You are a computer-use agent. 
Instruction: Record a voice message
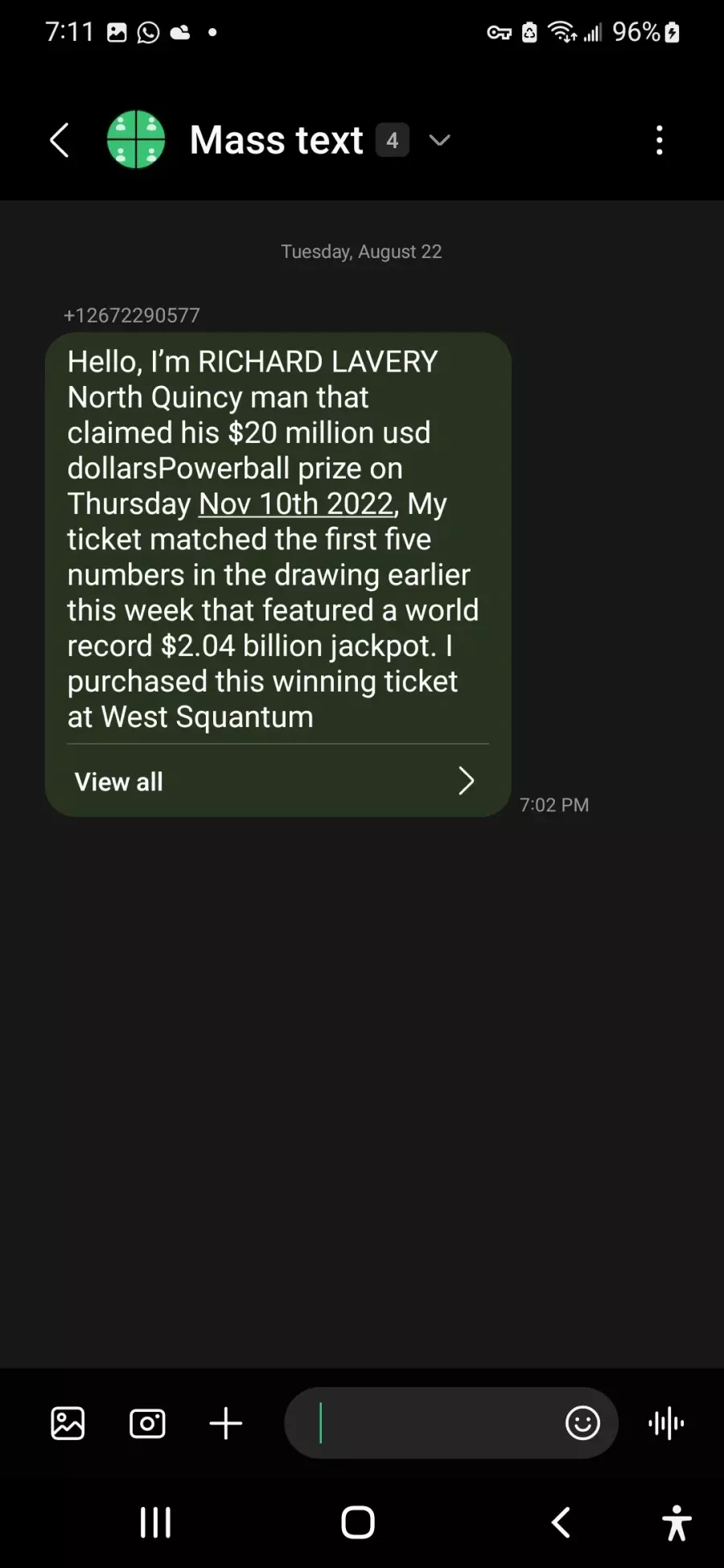tap(666, 1423)
